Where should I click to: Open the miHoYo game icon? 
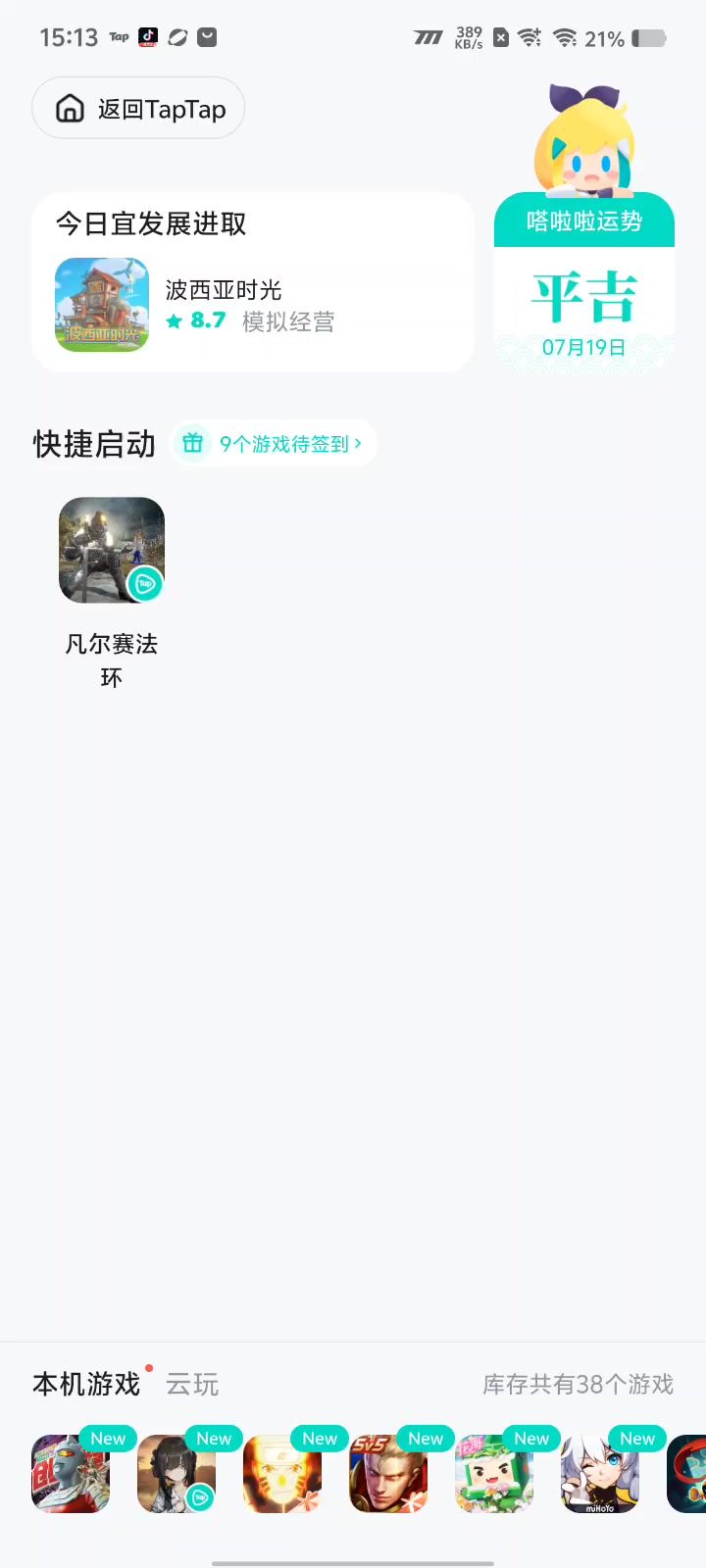point(600,1474)
